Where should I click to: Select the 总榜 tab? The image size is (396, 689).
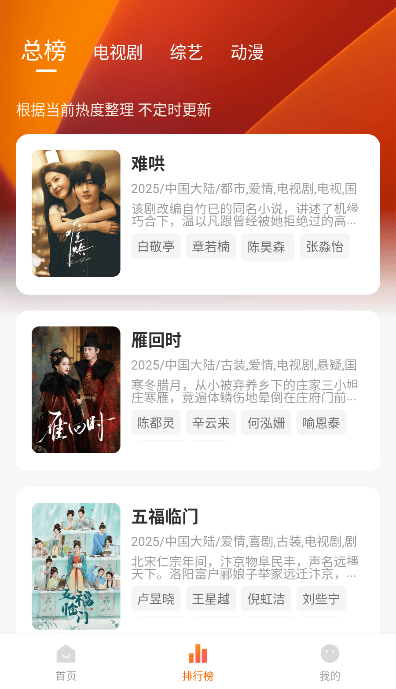pyautogui.click(x=44, y=51)
